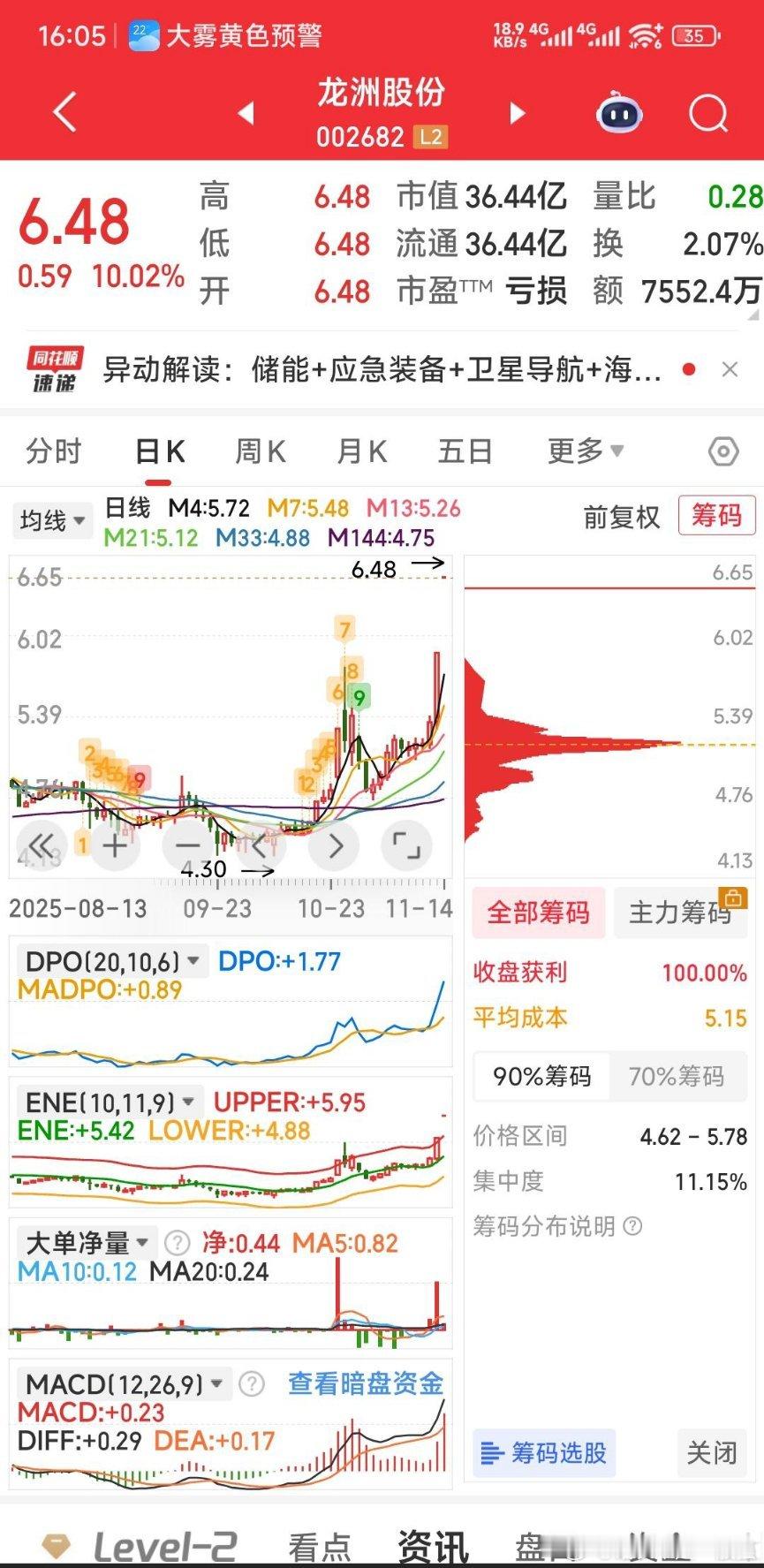Switch to 70%筹码 distribution
This screenshot has height=1568, width=764.
pos(677,1077)
